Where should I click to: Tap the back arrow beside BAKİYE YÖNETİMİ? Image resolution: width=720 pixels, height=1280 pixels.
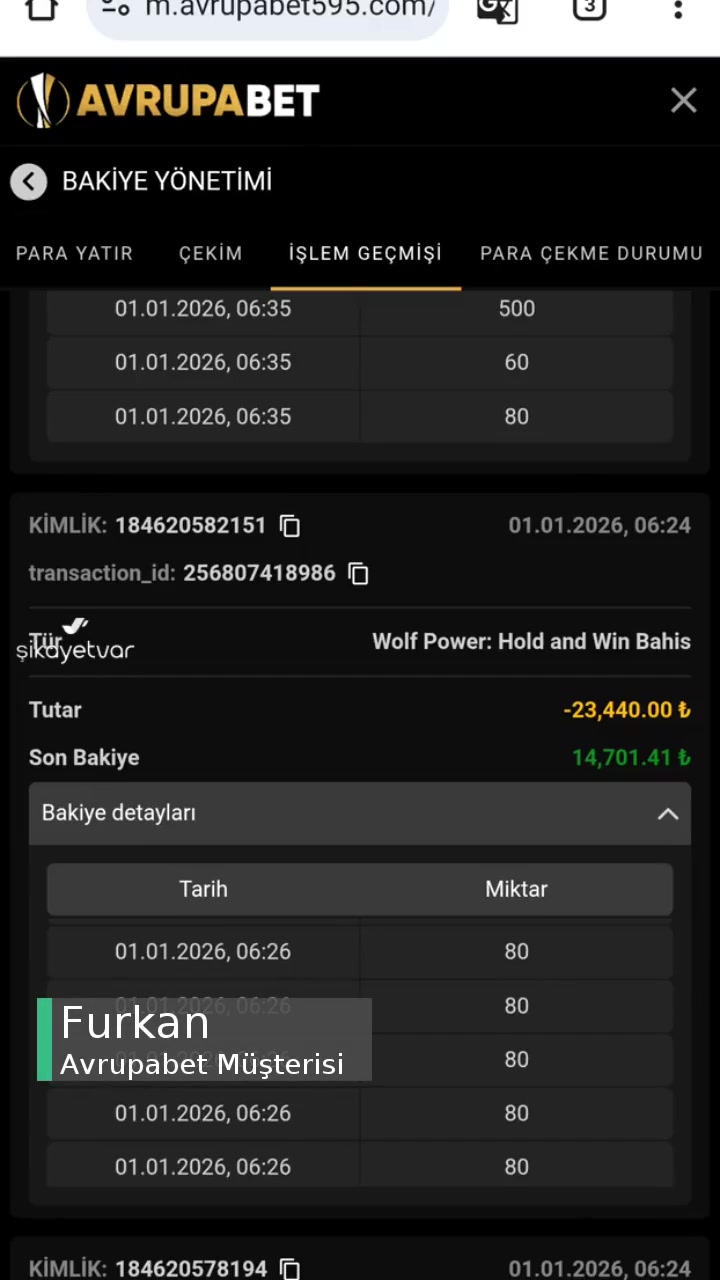tap(28, 181)
